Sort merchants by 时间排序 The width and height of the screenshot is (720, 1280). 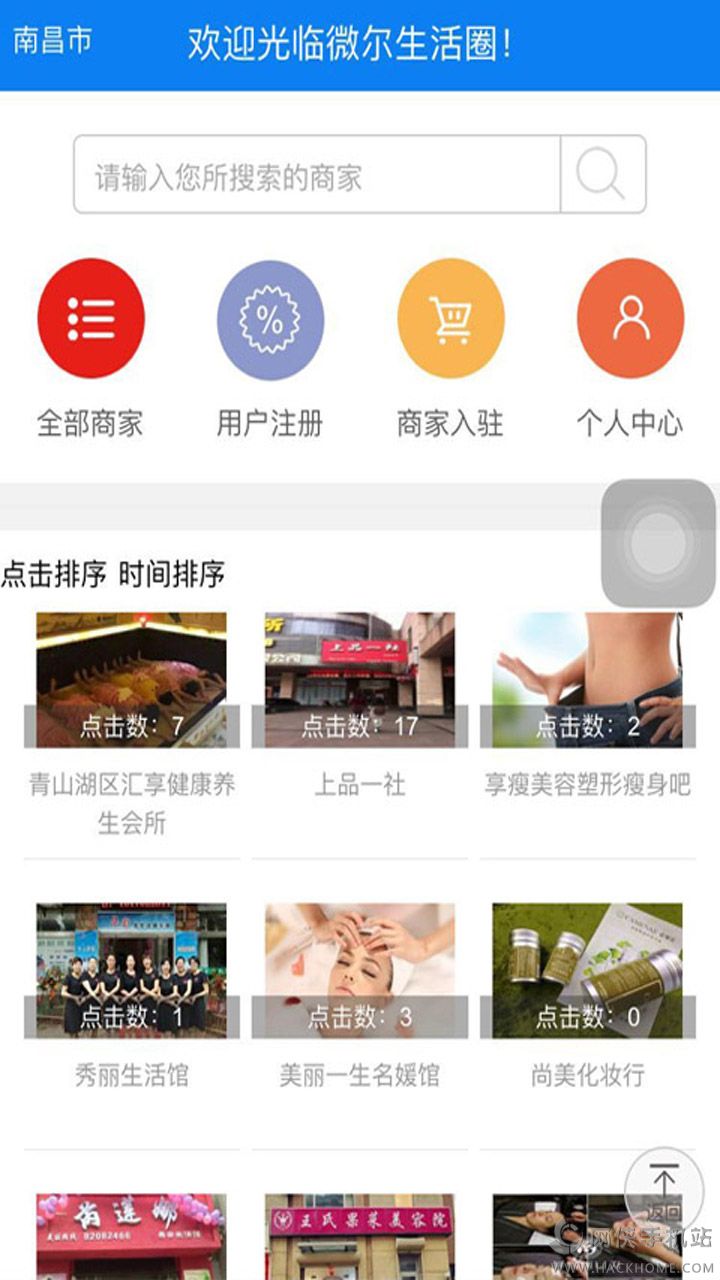click(172, 574)
